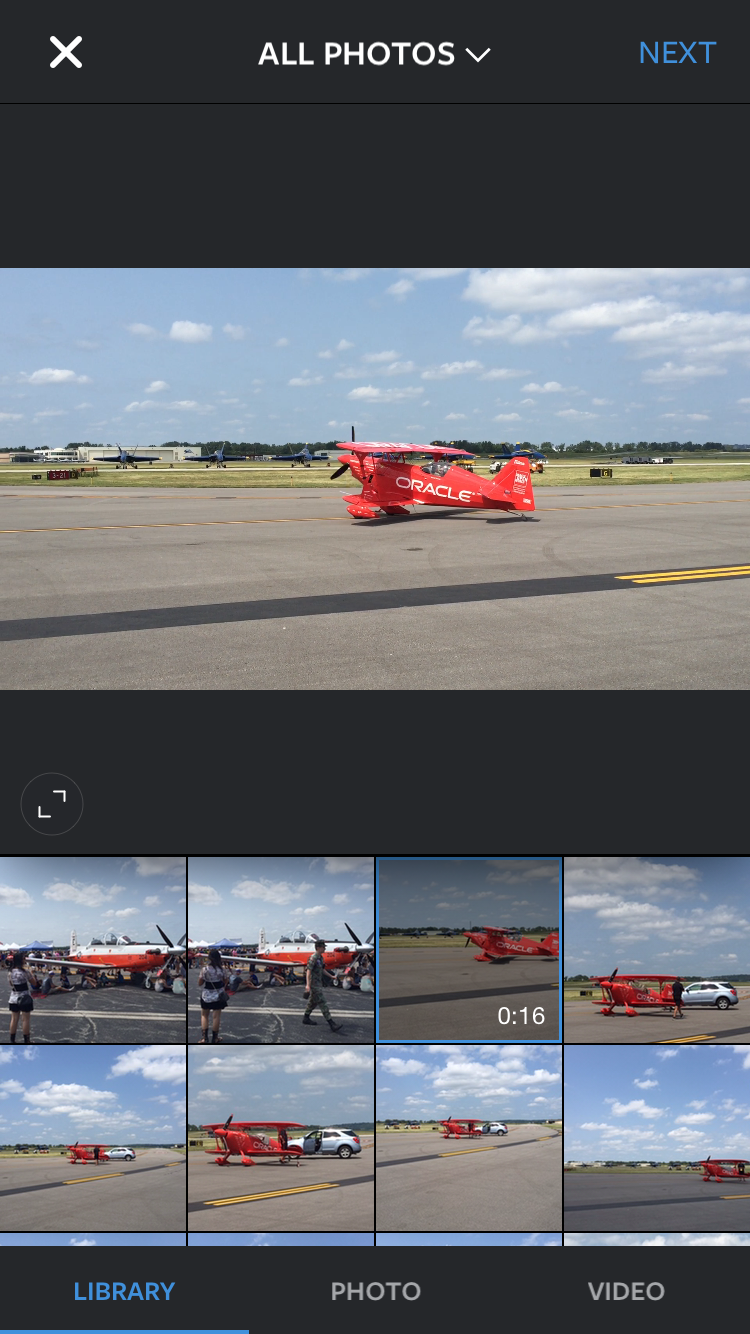Select the 0:16 video thumbnail
Image resolution: width=750 pixels, height=1334 pixels.
469,950
